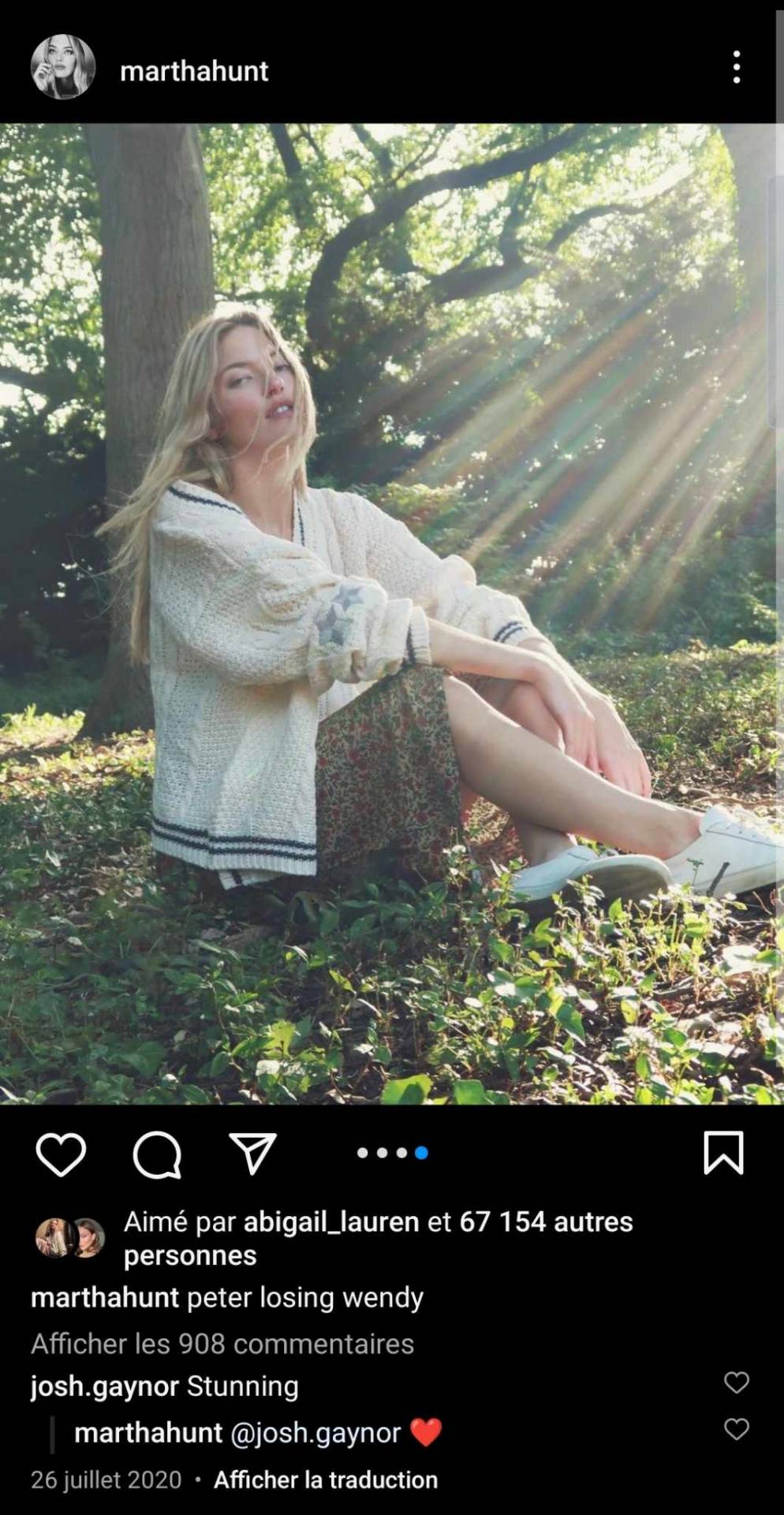
Task: Tap the marthahunt username in the header
Action: coord(194,71)
